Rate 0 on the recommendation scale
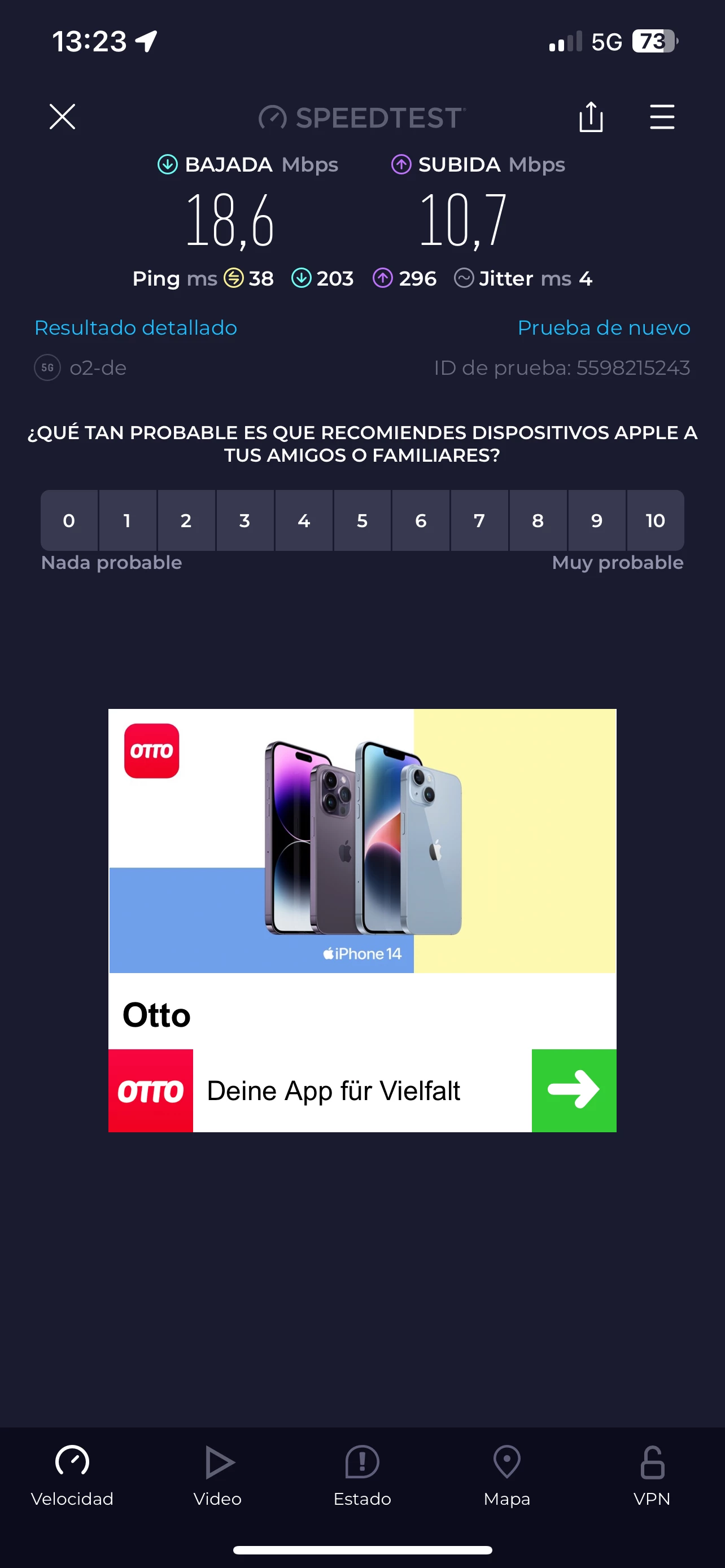The width and height of the screenshot is (725, 1568). tap(69, 520)
